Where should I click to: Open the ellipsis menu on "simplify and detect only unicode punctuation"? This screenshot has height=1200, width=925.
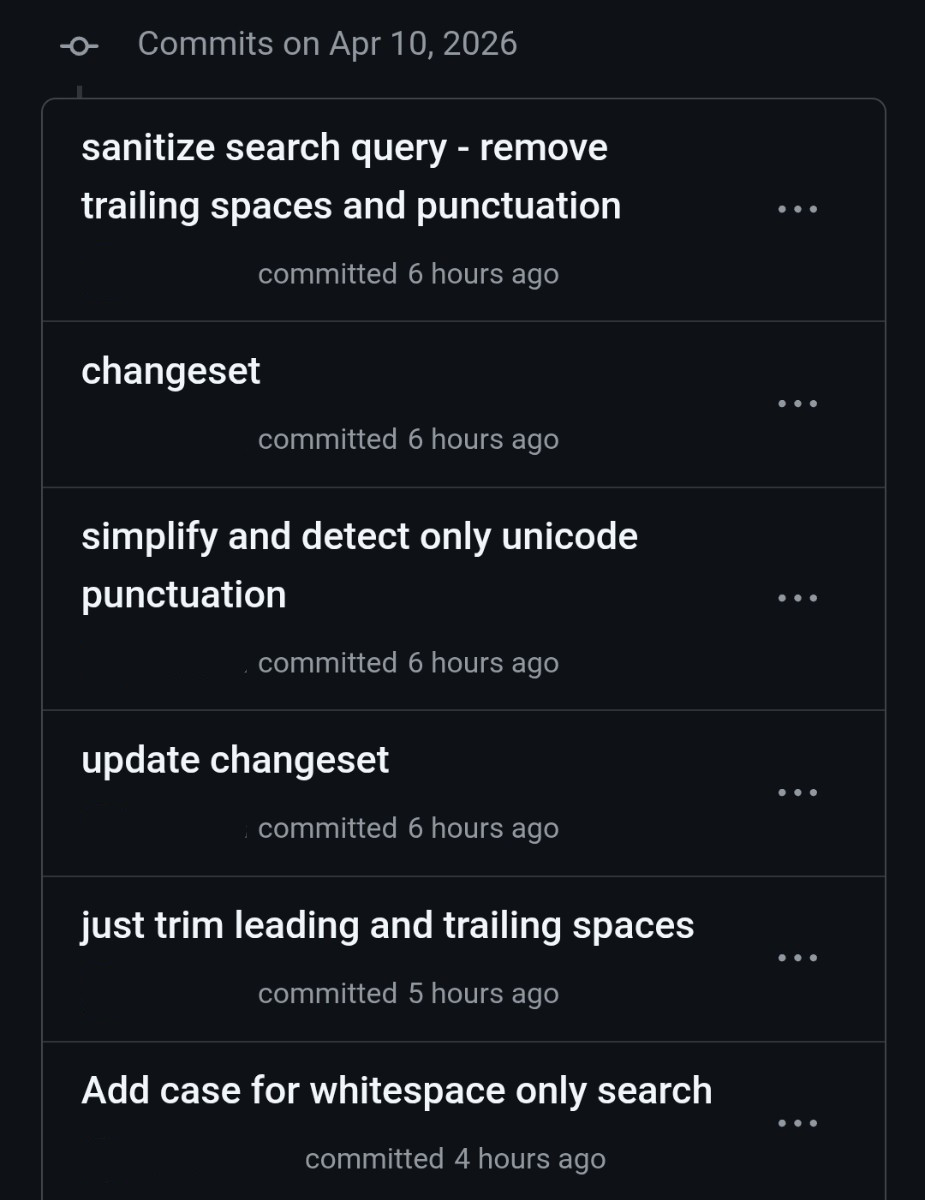(797, 597)
